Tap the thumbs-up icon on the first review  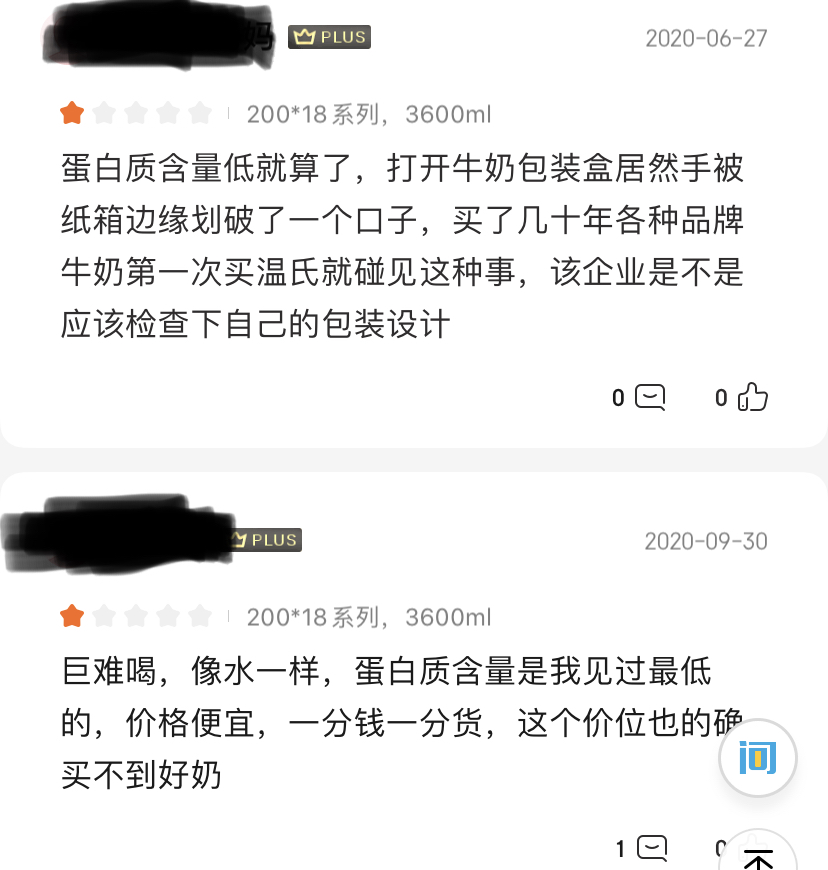753,396
